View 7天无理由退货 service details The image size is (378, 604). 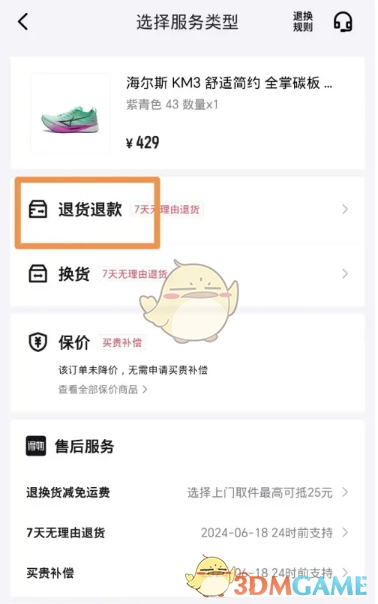coord(187,533)
